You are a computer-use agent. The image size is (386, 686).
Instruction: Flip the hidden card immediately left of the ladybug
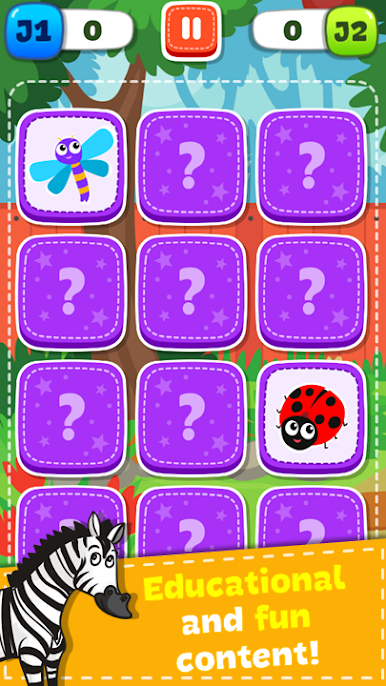[191, 418]
